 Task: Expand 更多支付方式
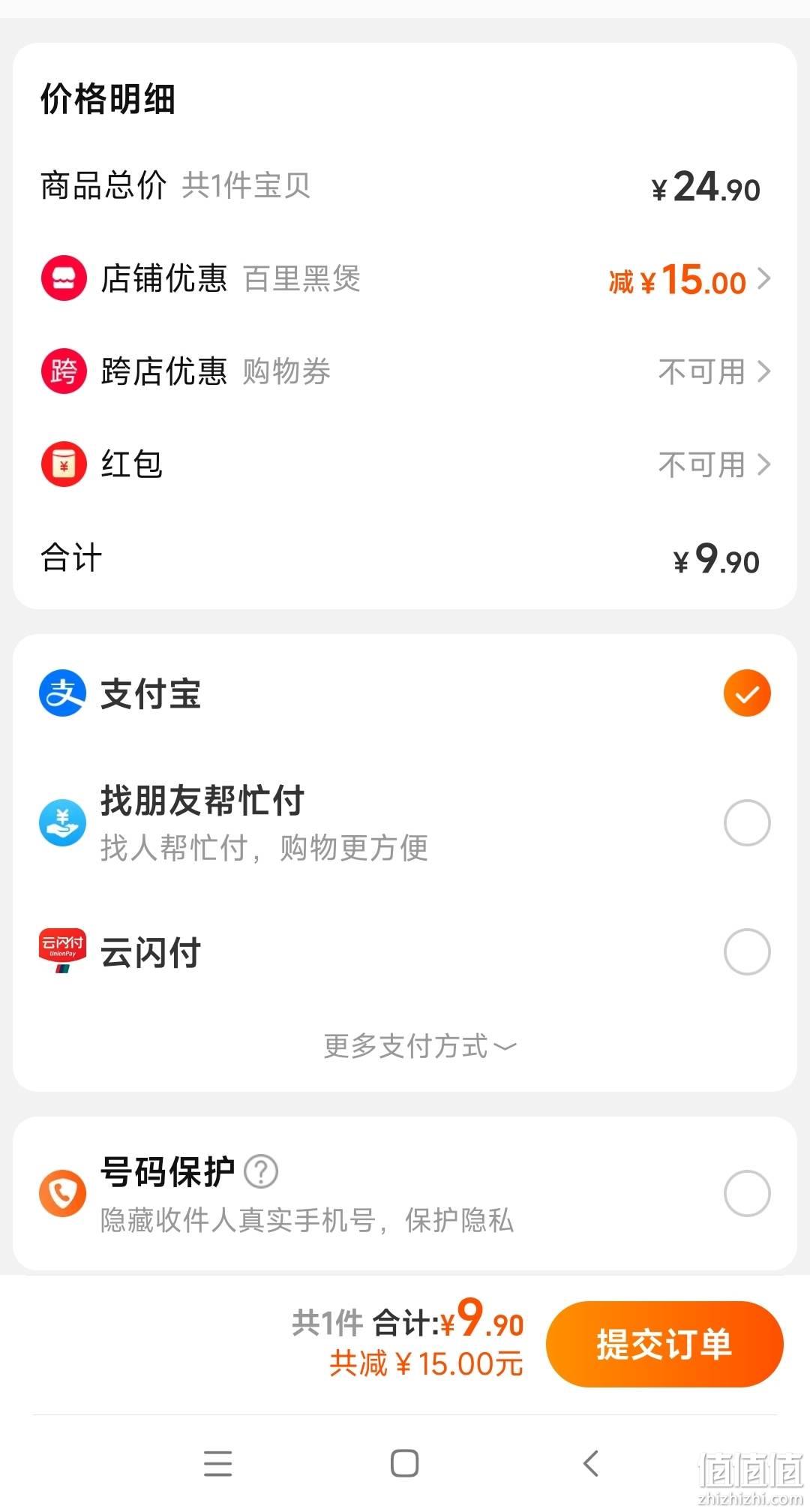point(420,1046)
